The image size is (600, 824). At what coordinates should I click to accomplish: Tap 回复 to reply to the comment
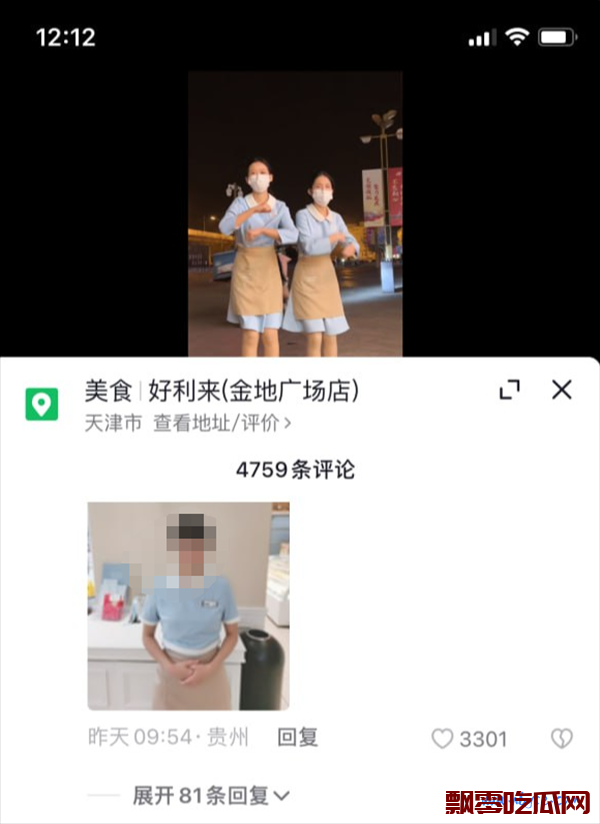297,738
